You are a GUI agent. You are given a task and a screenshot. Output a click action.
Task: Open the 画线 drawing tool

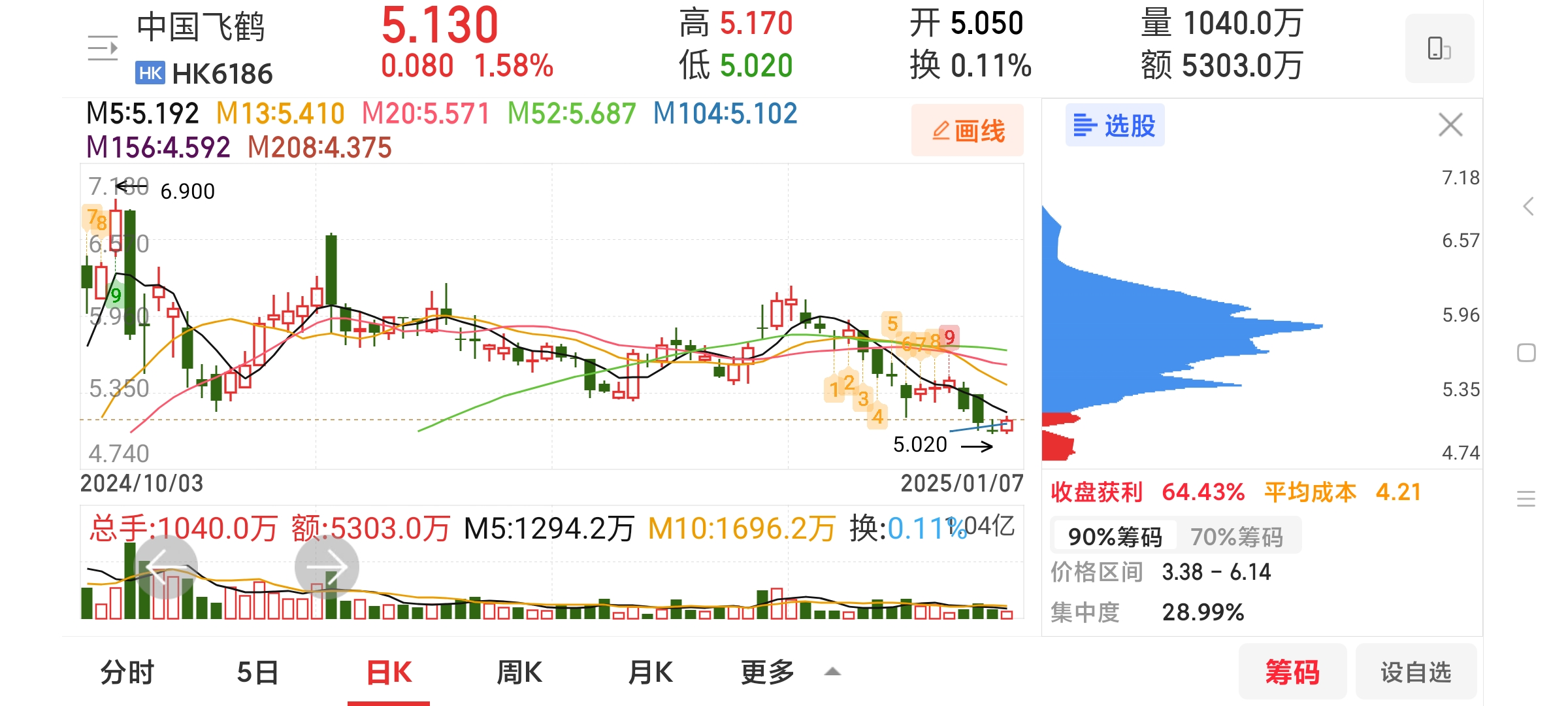pyautogui.click(x=967, y=130)
